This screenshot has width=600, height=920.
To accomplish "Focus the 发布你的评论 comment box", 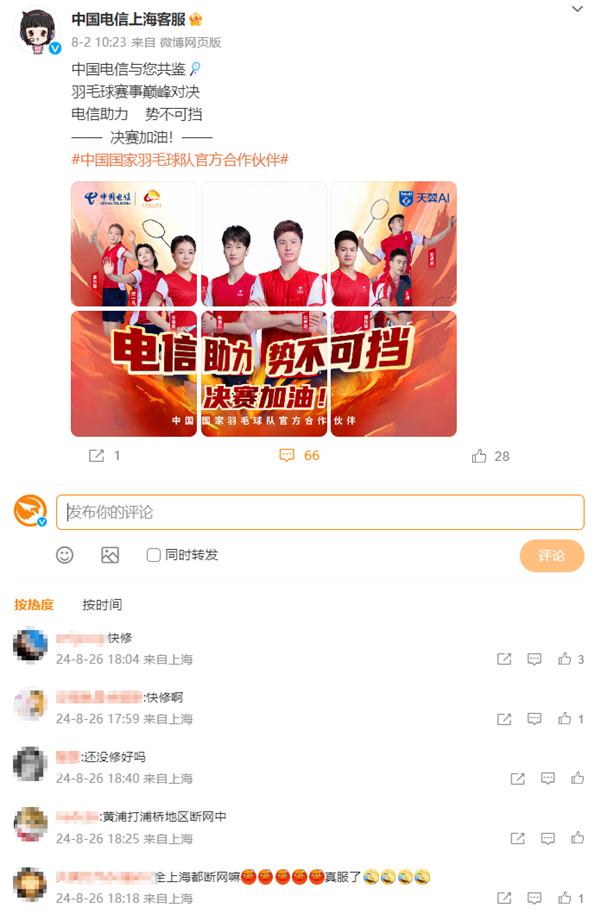I will (x=320, y=512).
